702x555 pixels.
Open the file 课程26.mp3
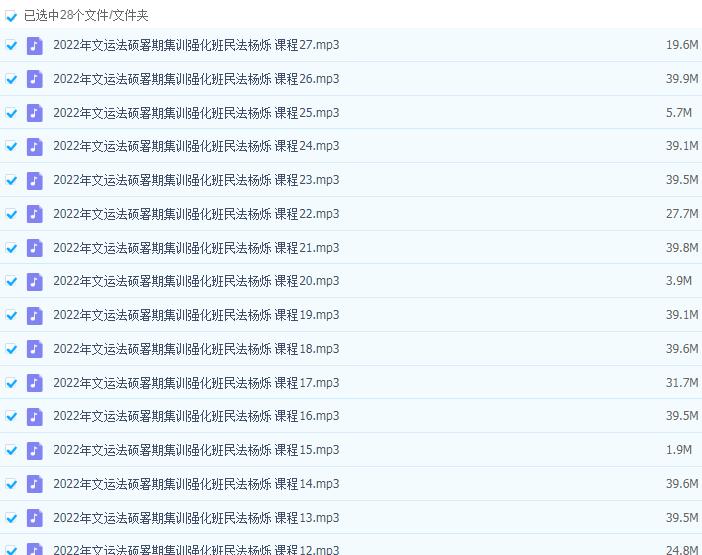pyautogui.click(x=195, y=79)
